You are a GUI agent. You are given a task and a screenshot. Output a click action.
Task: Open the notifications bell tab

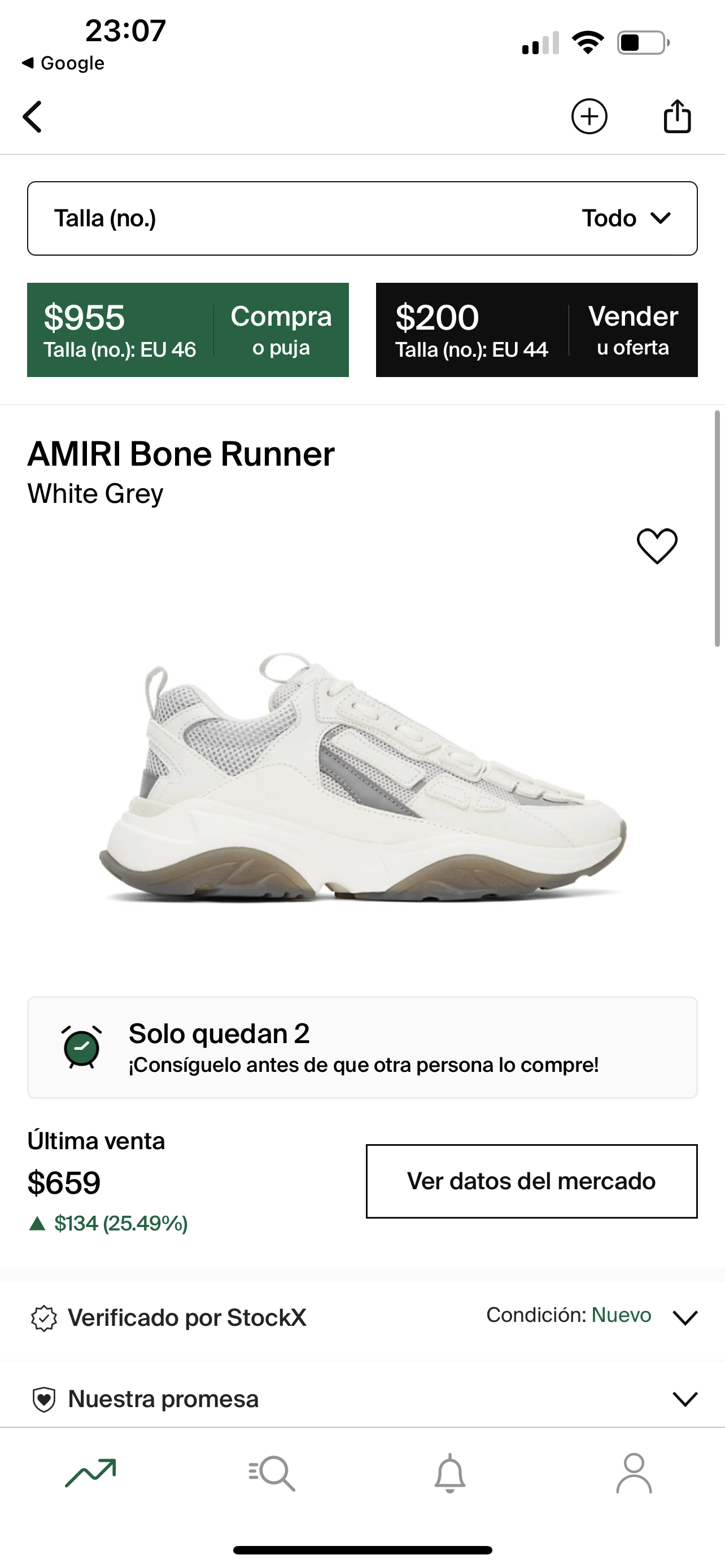pyautogui.click(x=450, y=1473)
